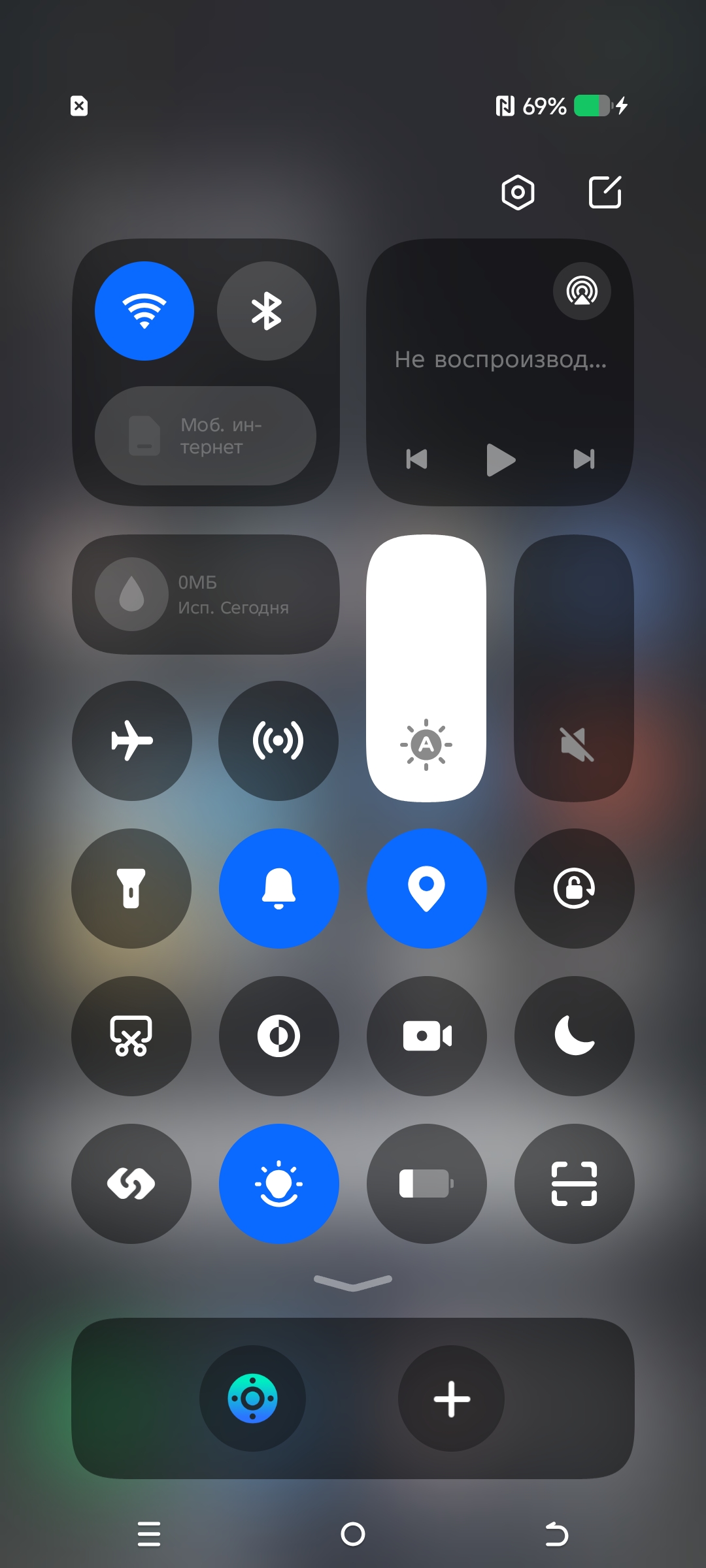Take a screenshot with the scissors tile
Viewport: 706px width, 1568px height.
131,1036
